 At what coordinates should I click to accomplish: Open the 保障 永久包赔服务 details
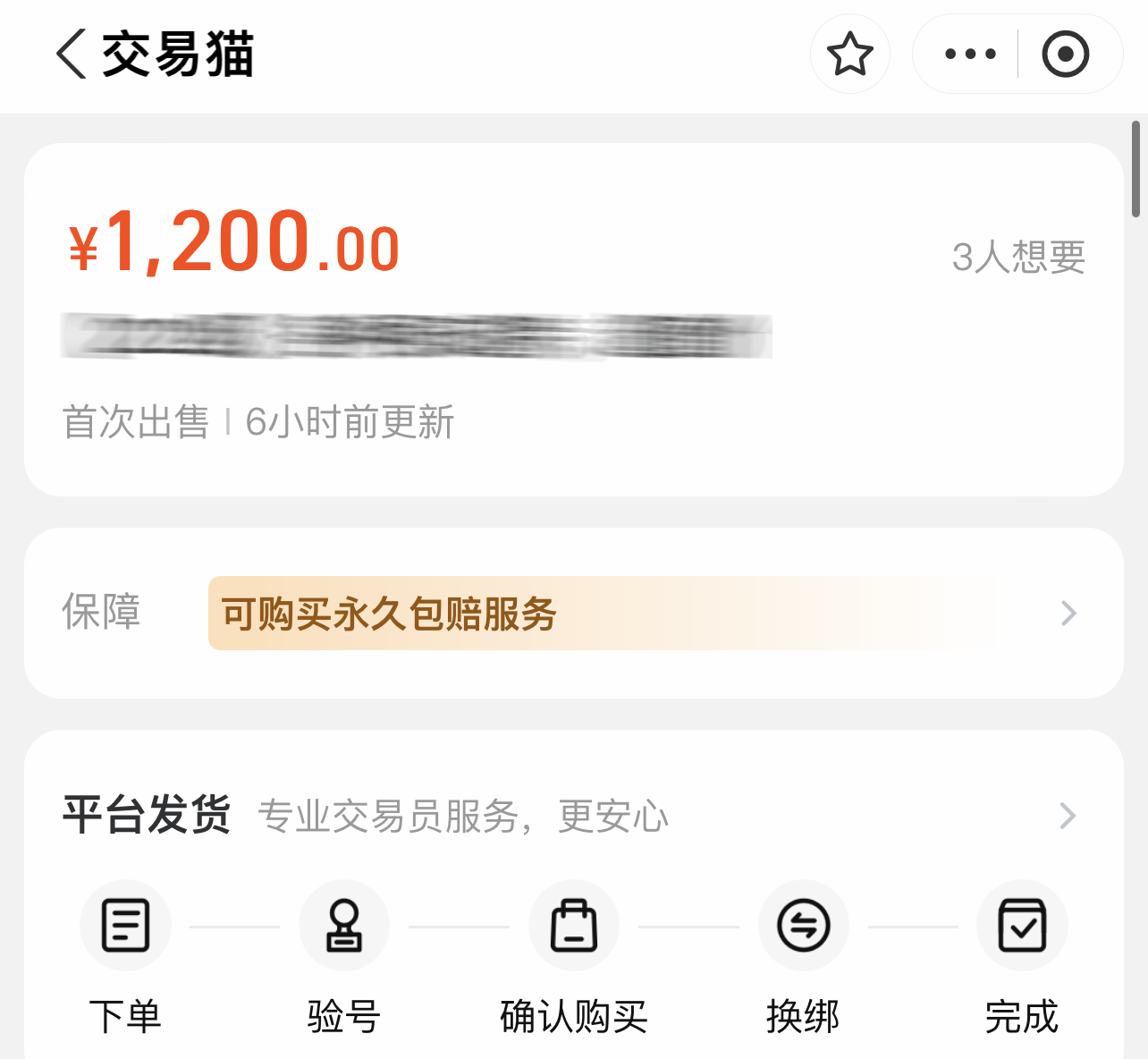click(1068, 614)
